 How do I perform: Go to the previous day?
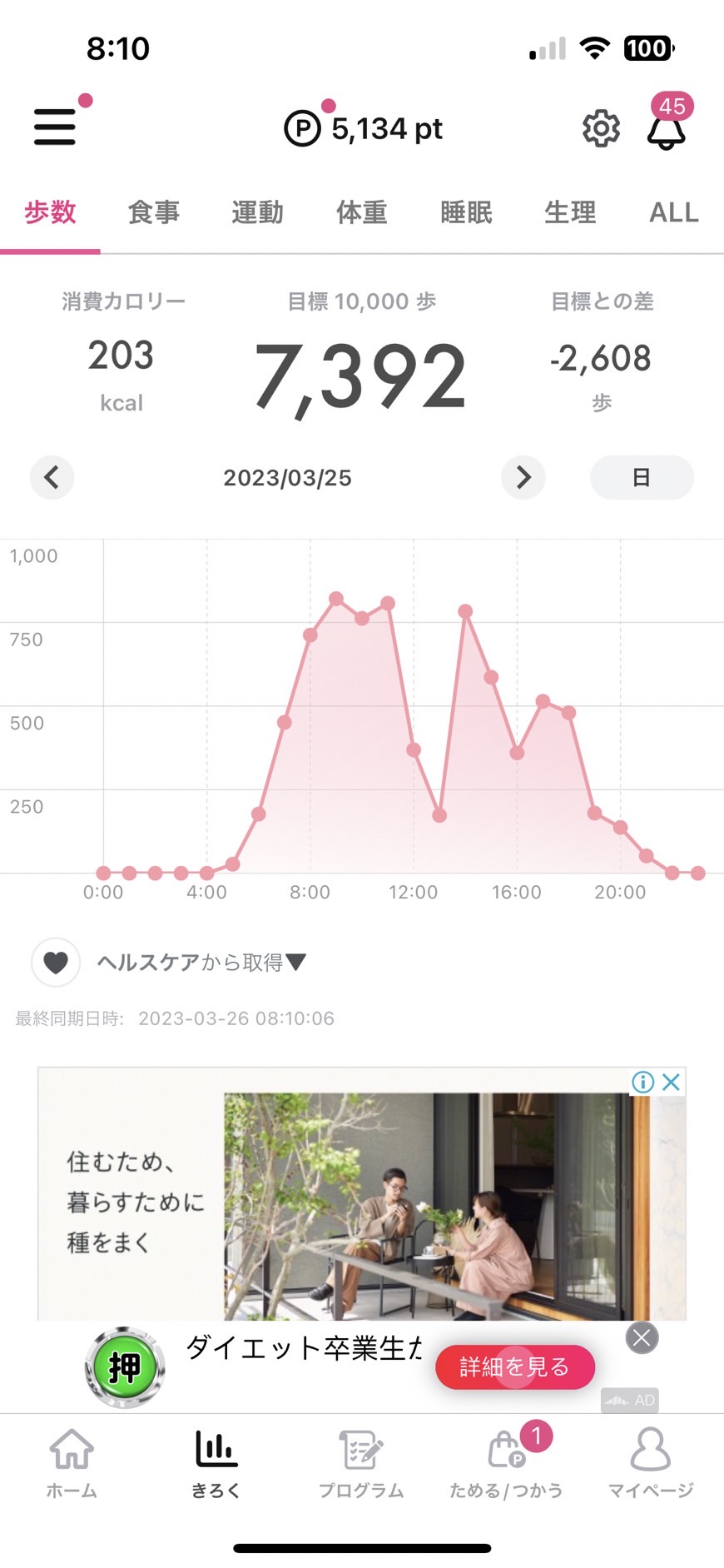point(52,477)
